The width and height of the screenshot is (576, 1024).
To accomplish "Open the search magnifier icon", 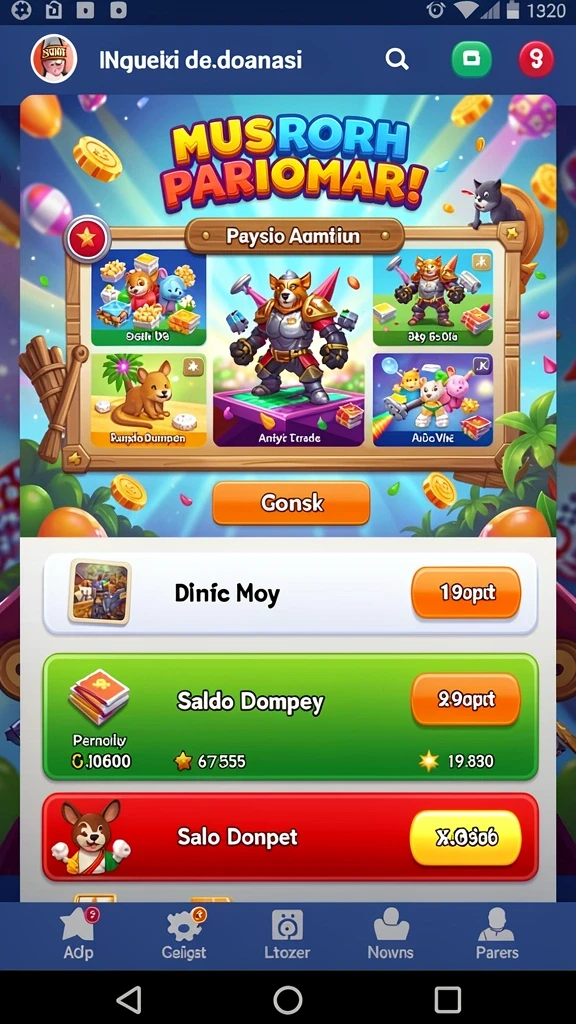I will [x=396, y=59].
